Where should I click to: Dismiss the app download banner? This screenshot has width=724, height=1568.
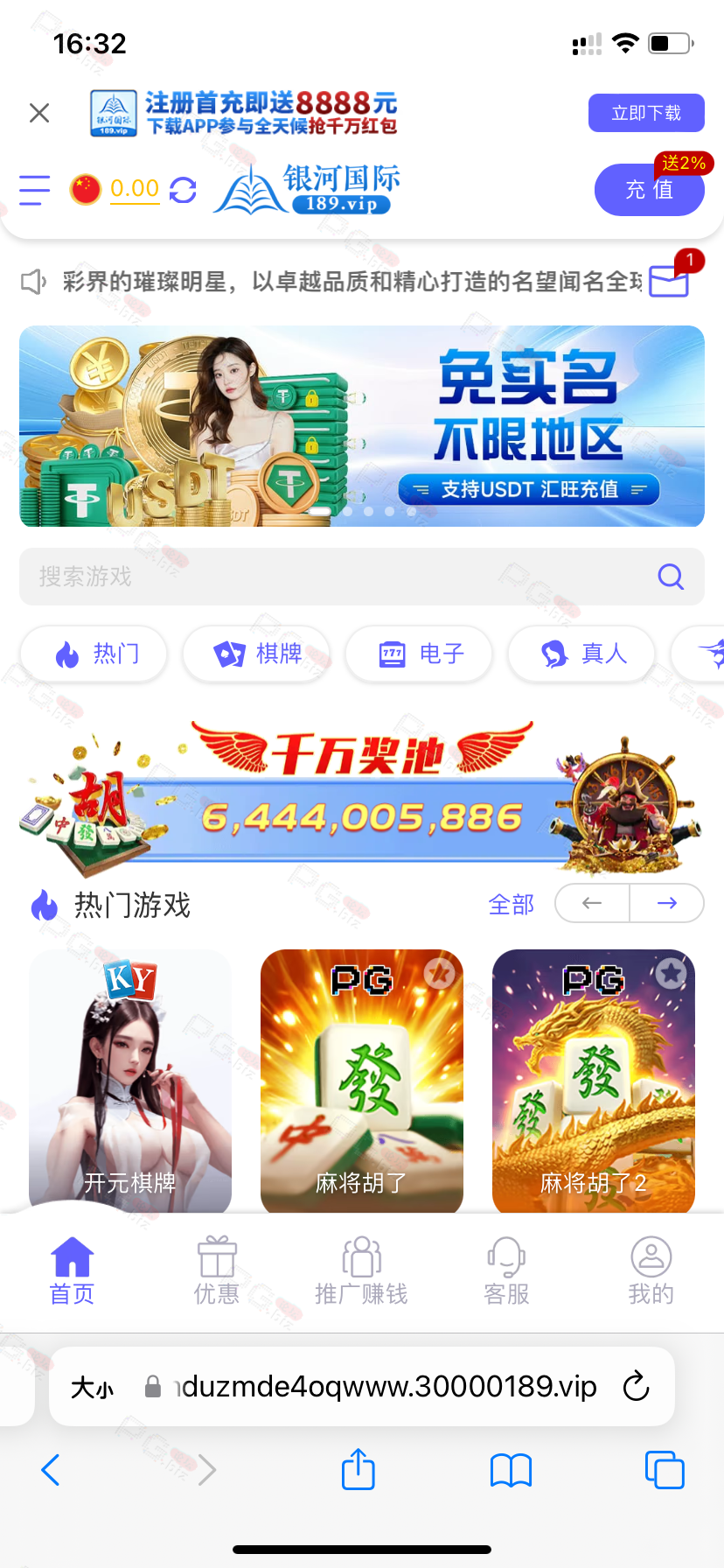point(39,113)
